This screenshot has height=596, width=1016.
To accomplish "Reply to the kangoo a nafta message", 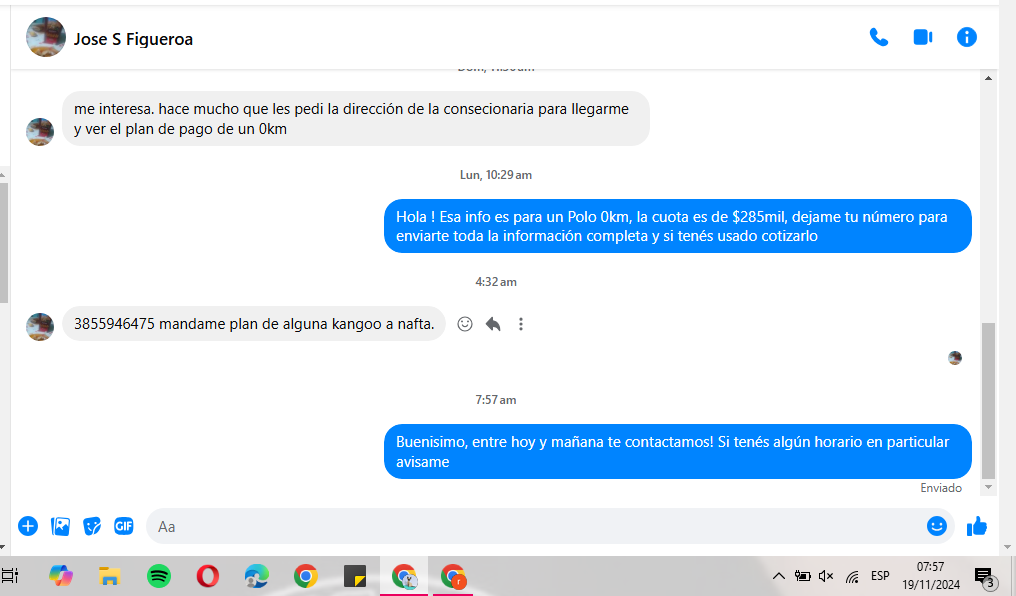I will 493,324.
